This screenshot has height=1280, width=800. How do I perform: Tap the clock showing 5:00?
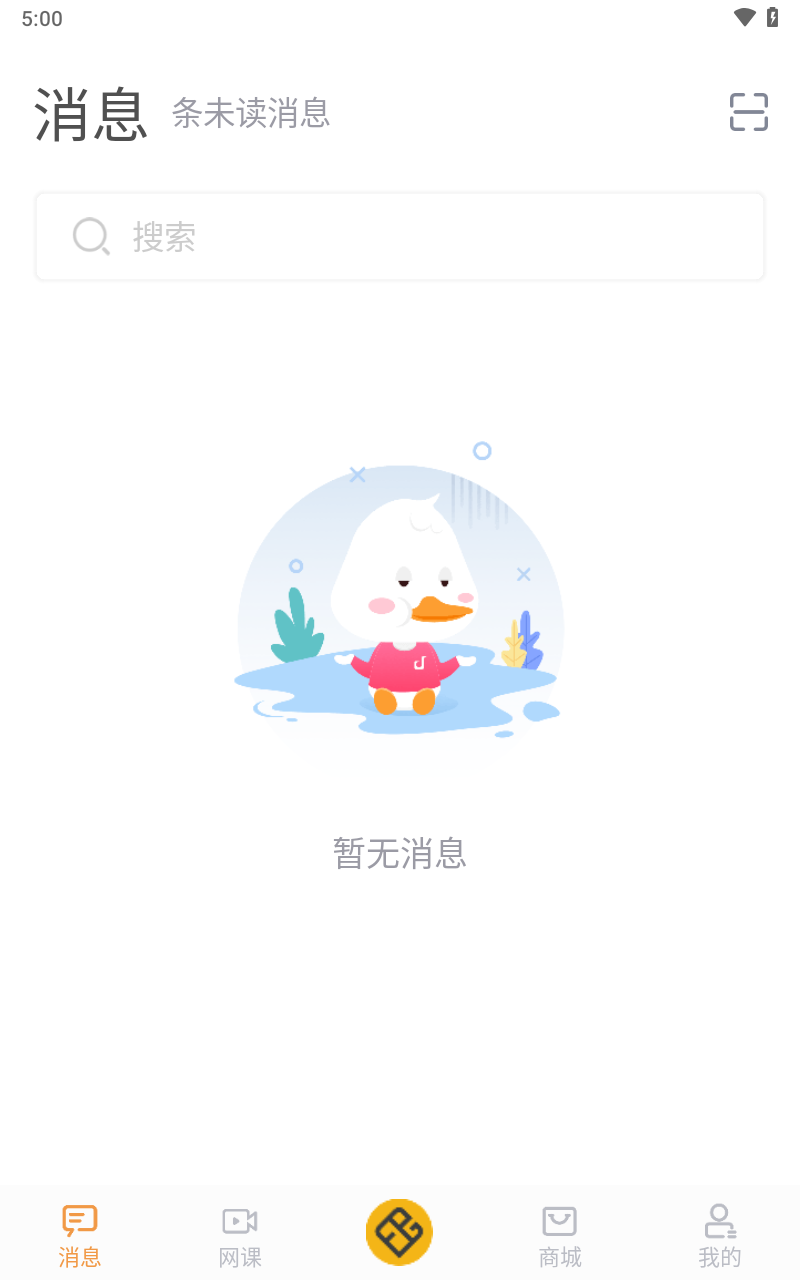click(x=41, y=17)
